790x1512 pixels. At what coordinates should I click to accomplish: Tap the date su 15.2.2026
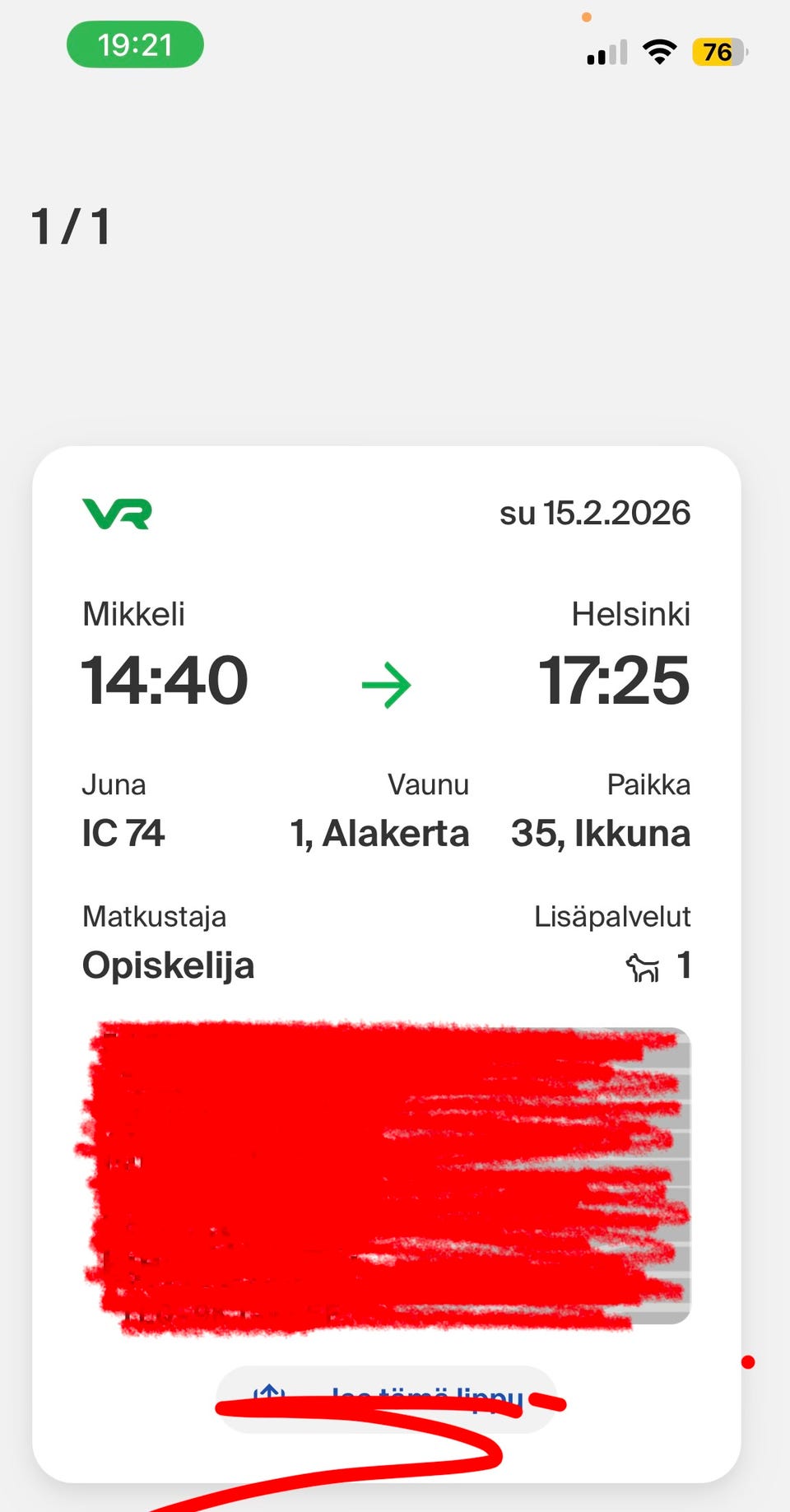(x=597, y=512)
